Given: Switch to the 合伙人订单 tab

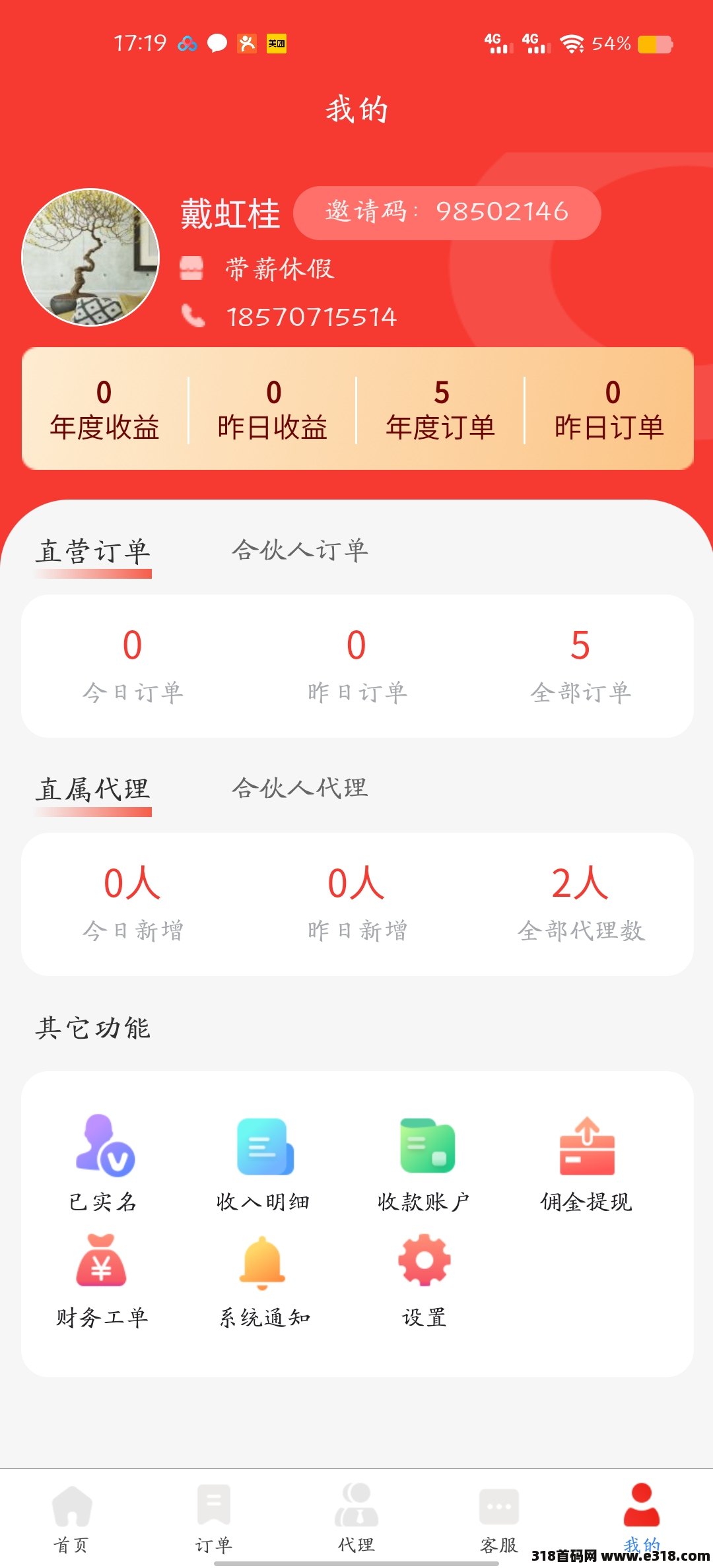Looking at the screenshot, I should 300,550.
